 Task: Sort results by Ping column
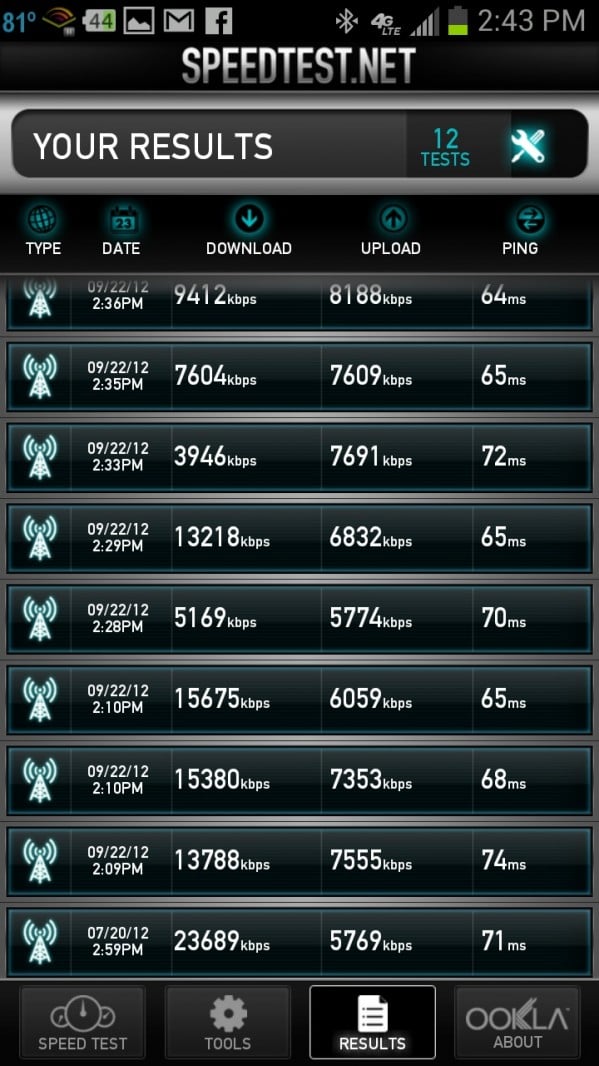coord(520,231)
